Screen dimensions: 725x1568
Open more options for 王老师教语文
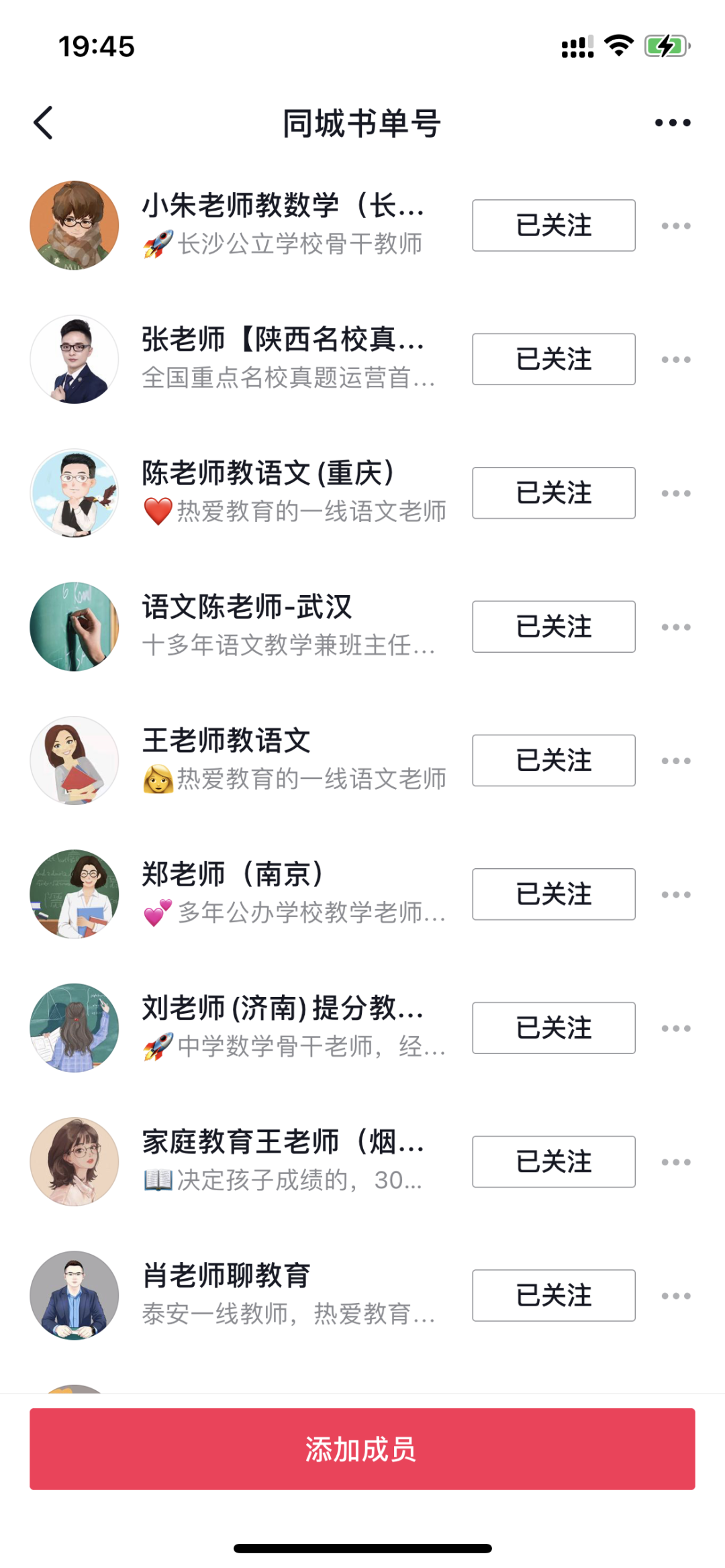675,761
